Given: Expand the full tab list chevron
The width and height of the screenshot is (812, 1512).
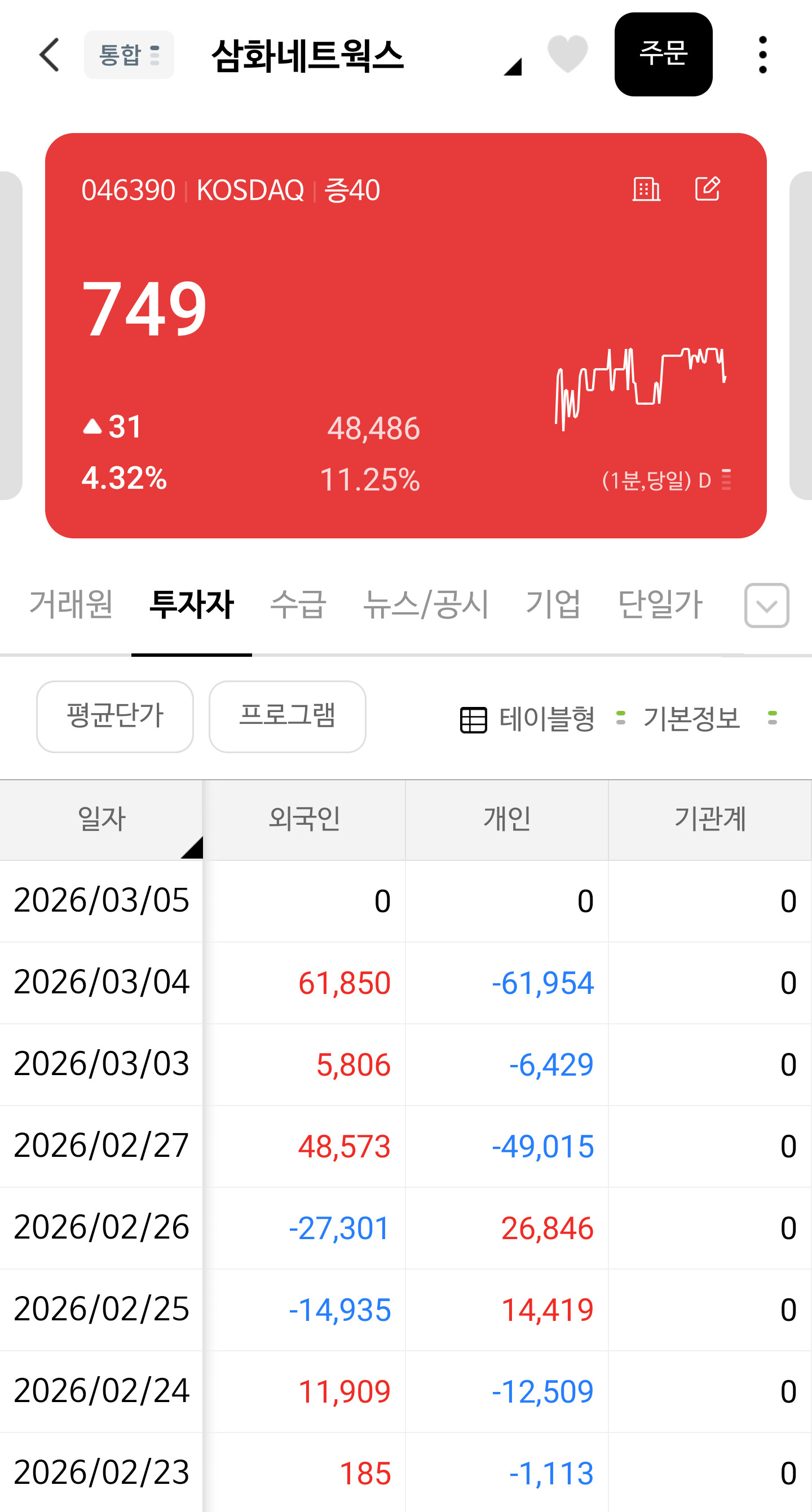Looking at the screenshot, I should [x=766, y=605].
